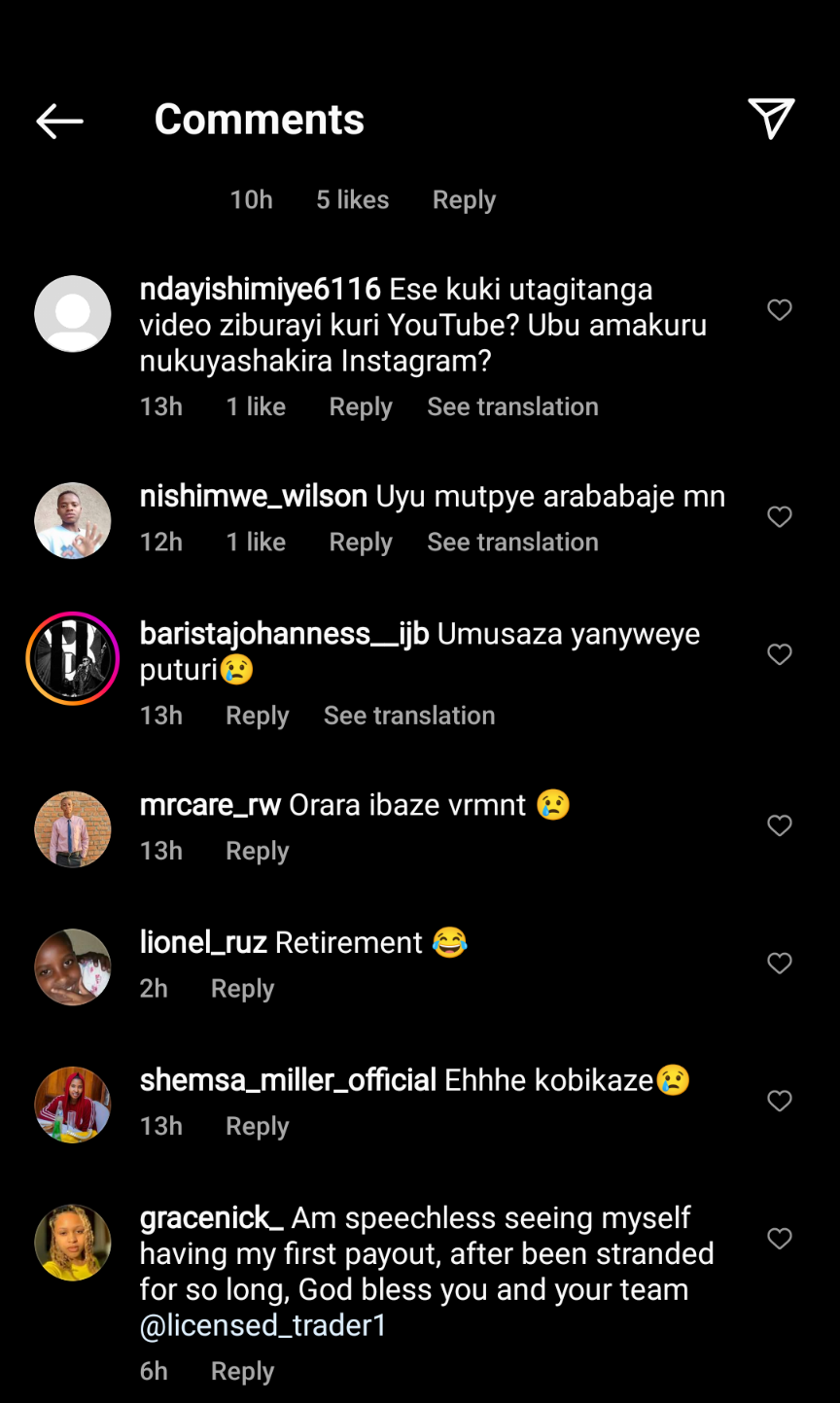
Task: Reply to nishimwe_wilson's comment
Action: [x=360, y=542]
